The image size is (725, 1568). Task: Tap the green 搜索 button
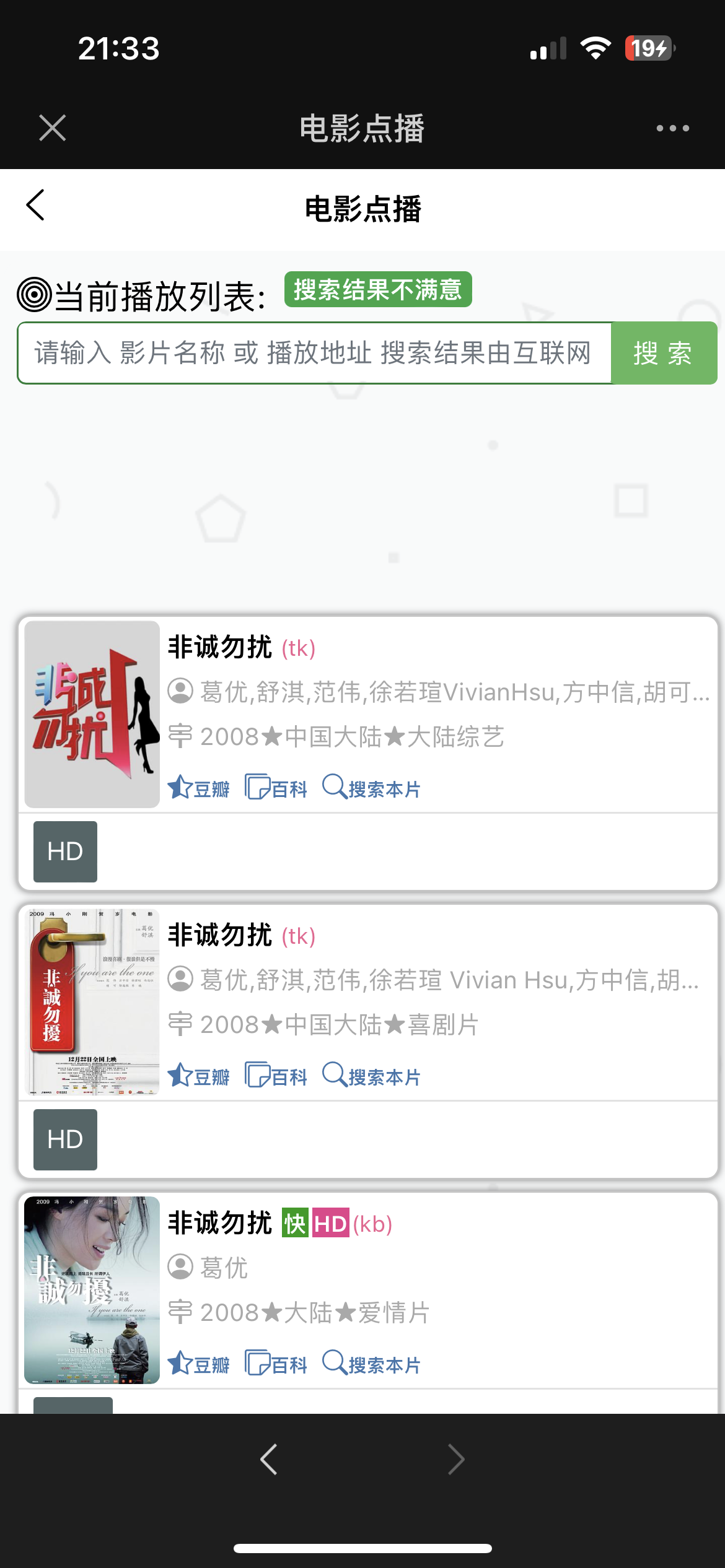point(663,353)
